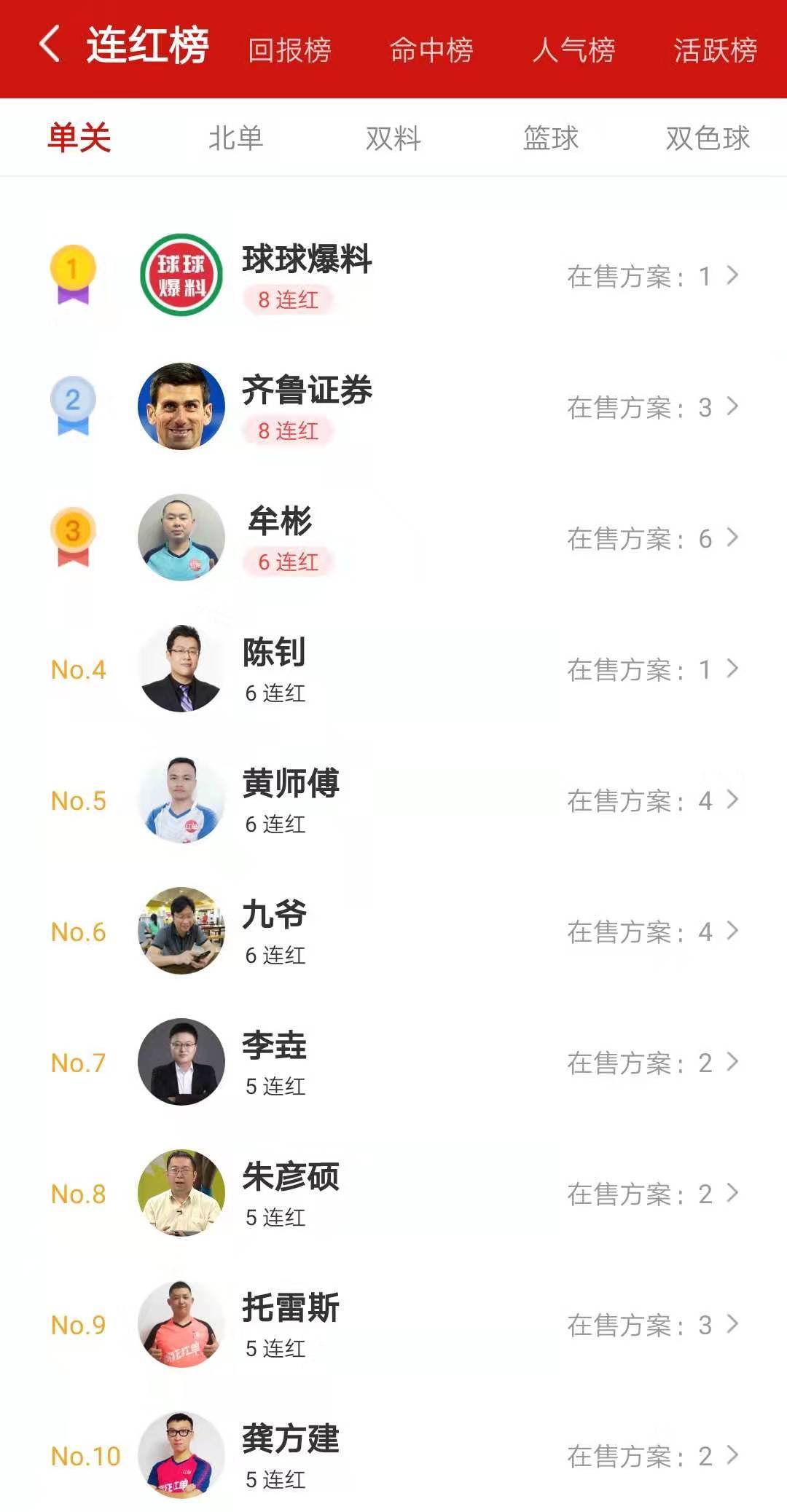Open 朱彦硕's ranking entry
This screenshot has height=1512, width=787.
[393, 1193]
